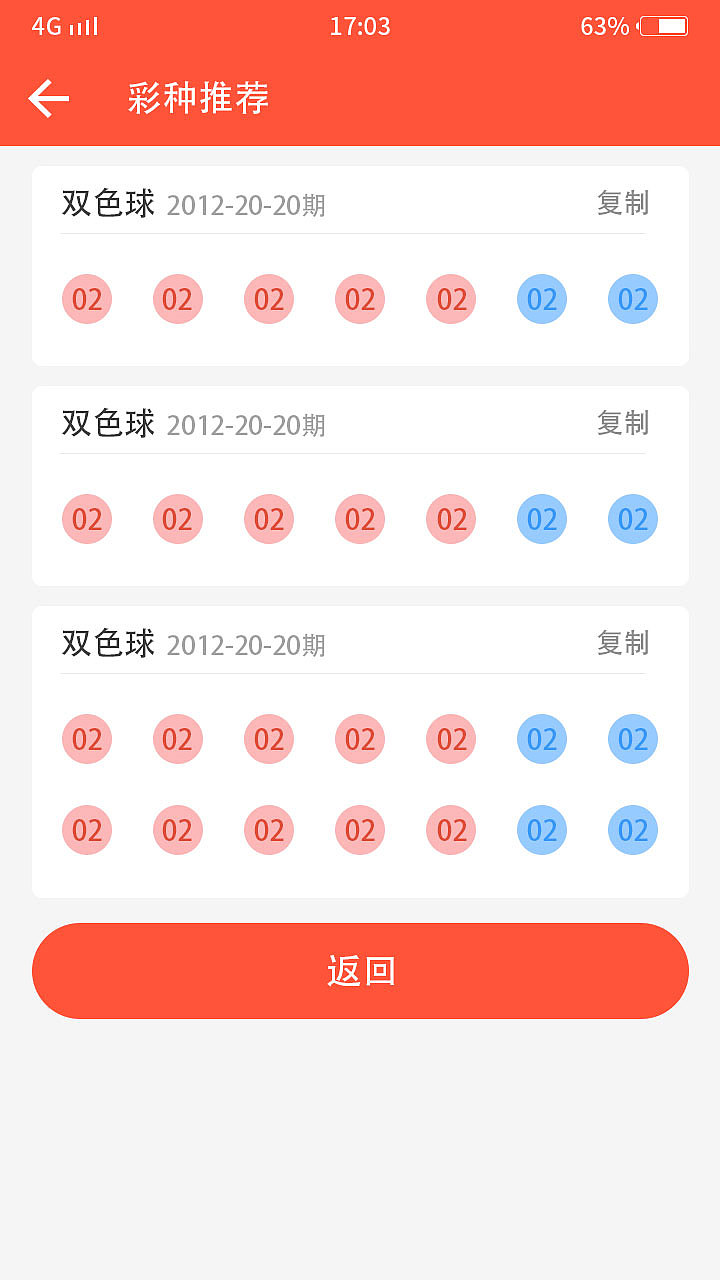720x1280 pixels.
Task: Select the last blue 02 ball in second card
Action: 632,519
